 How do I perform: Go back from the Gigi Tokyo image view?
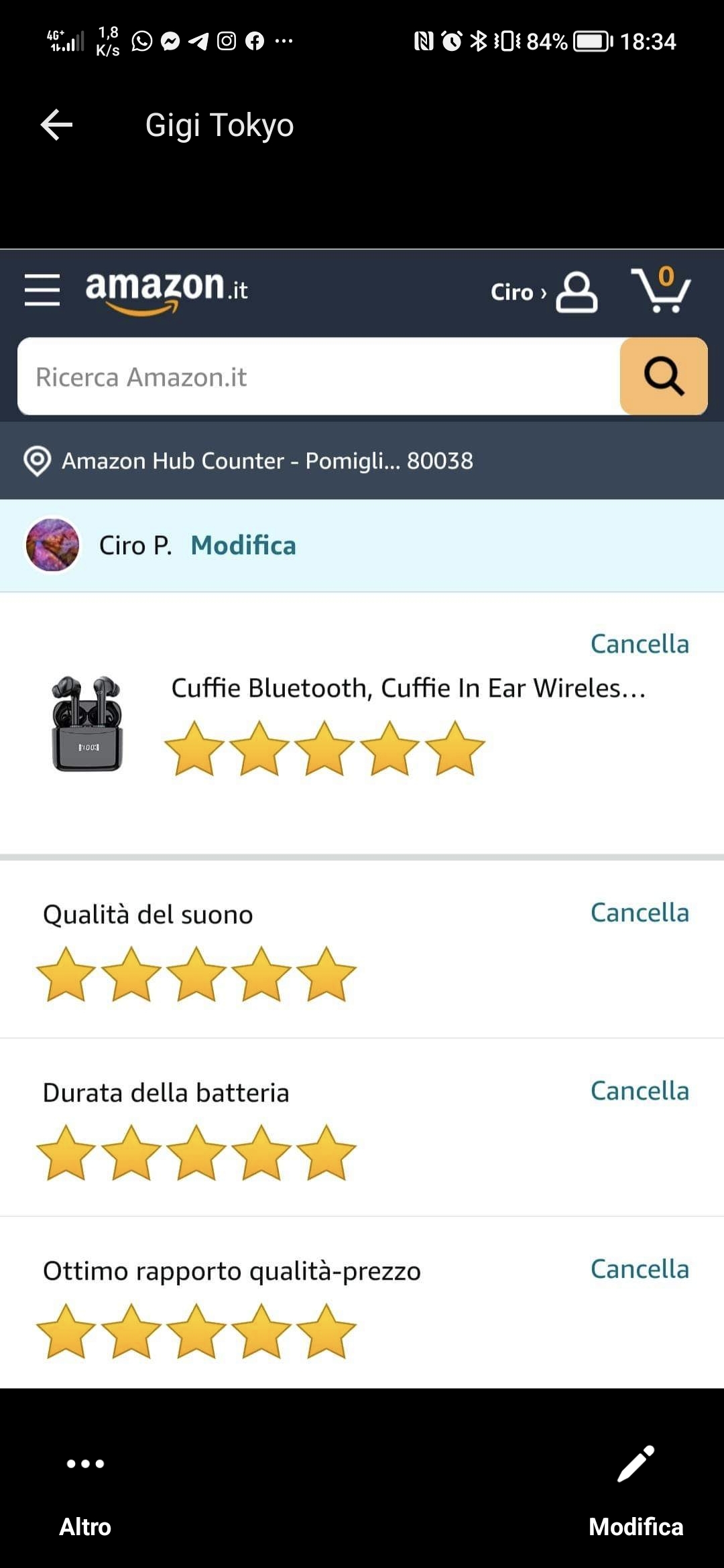57,125
